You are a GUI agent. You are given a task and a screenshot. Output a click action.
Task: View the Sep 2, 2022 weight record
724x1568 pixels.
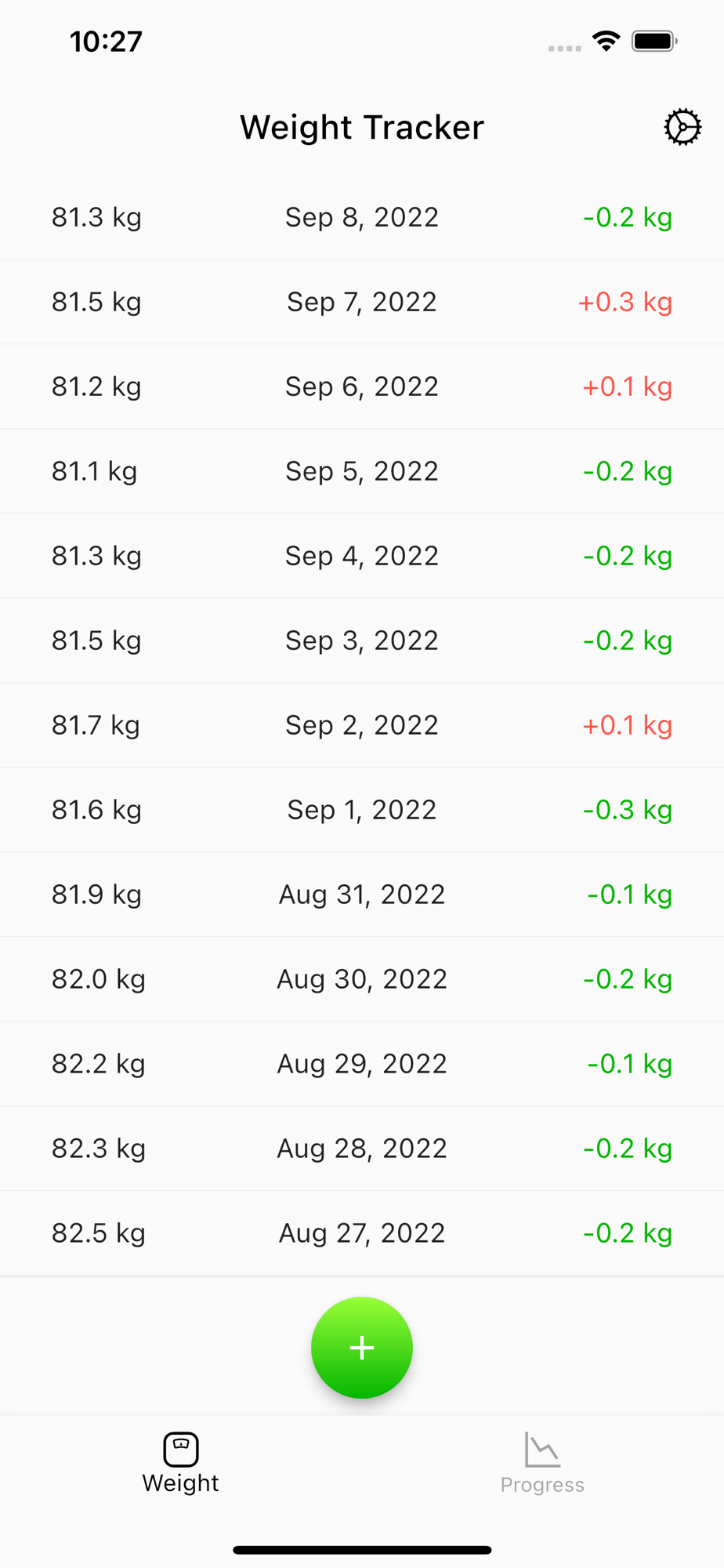coord(362,725)
